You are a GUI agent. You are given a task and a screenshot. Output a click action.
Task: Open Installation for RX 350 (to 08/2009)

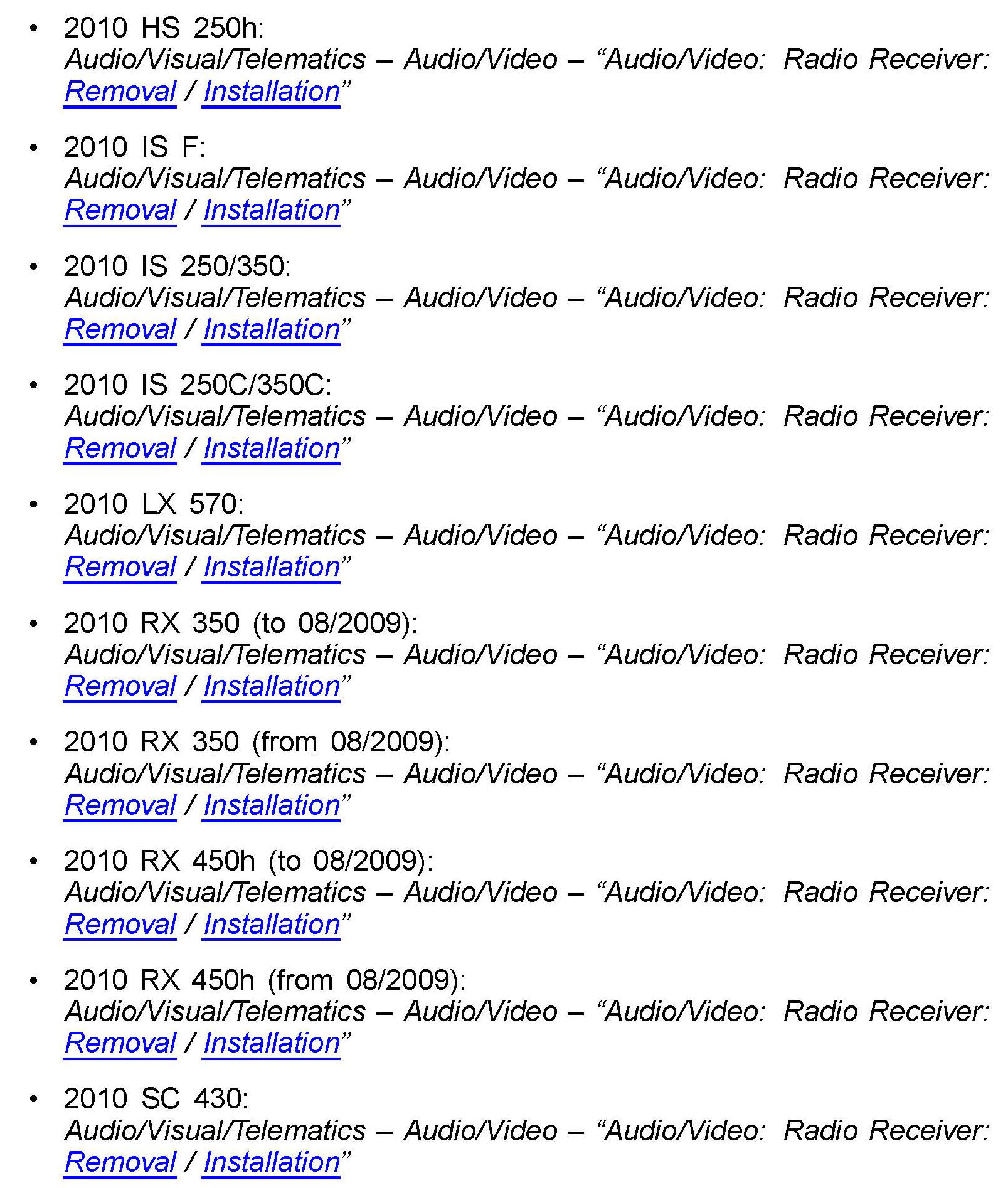pyautogui.click(x=271, y=686)
